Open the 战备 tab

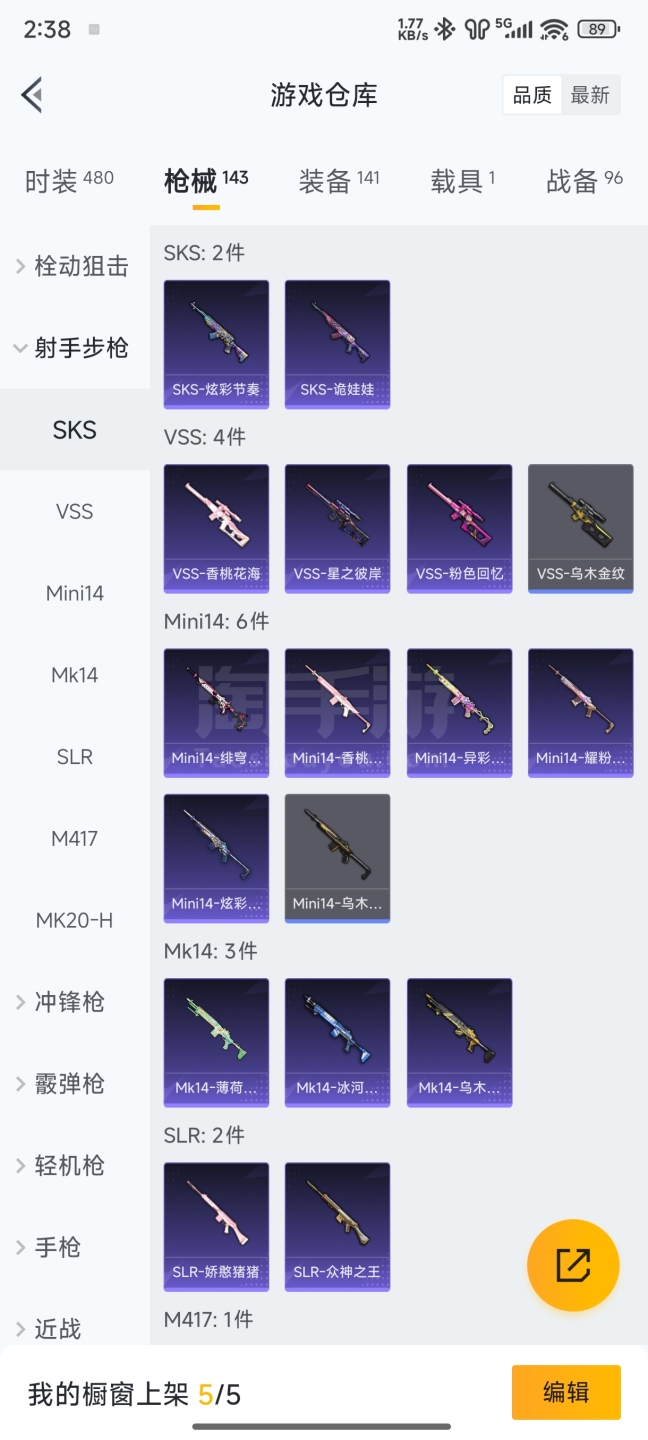pos(584,181)
